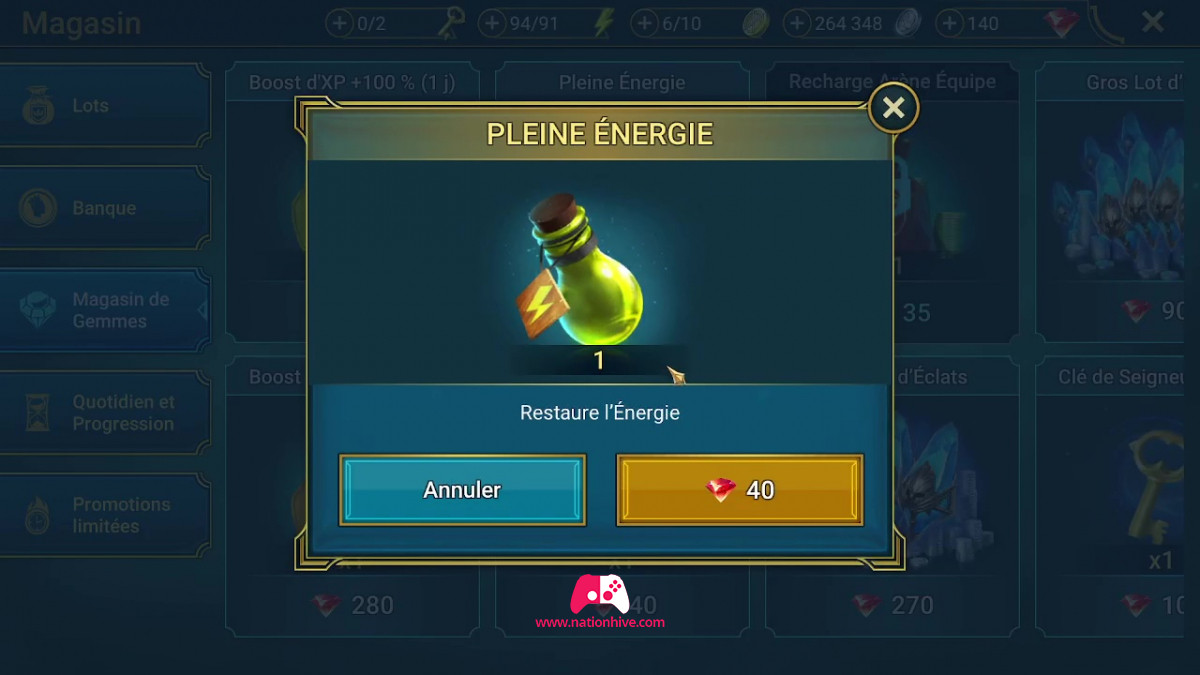Buy Pleine Énergie for 40 gems
Image resolution: width=1200 pixels, height=675 pixels.
click(739, 490)
